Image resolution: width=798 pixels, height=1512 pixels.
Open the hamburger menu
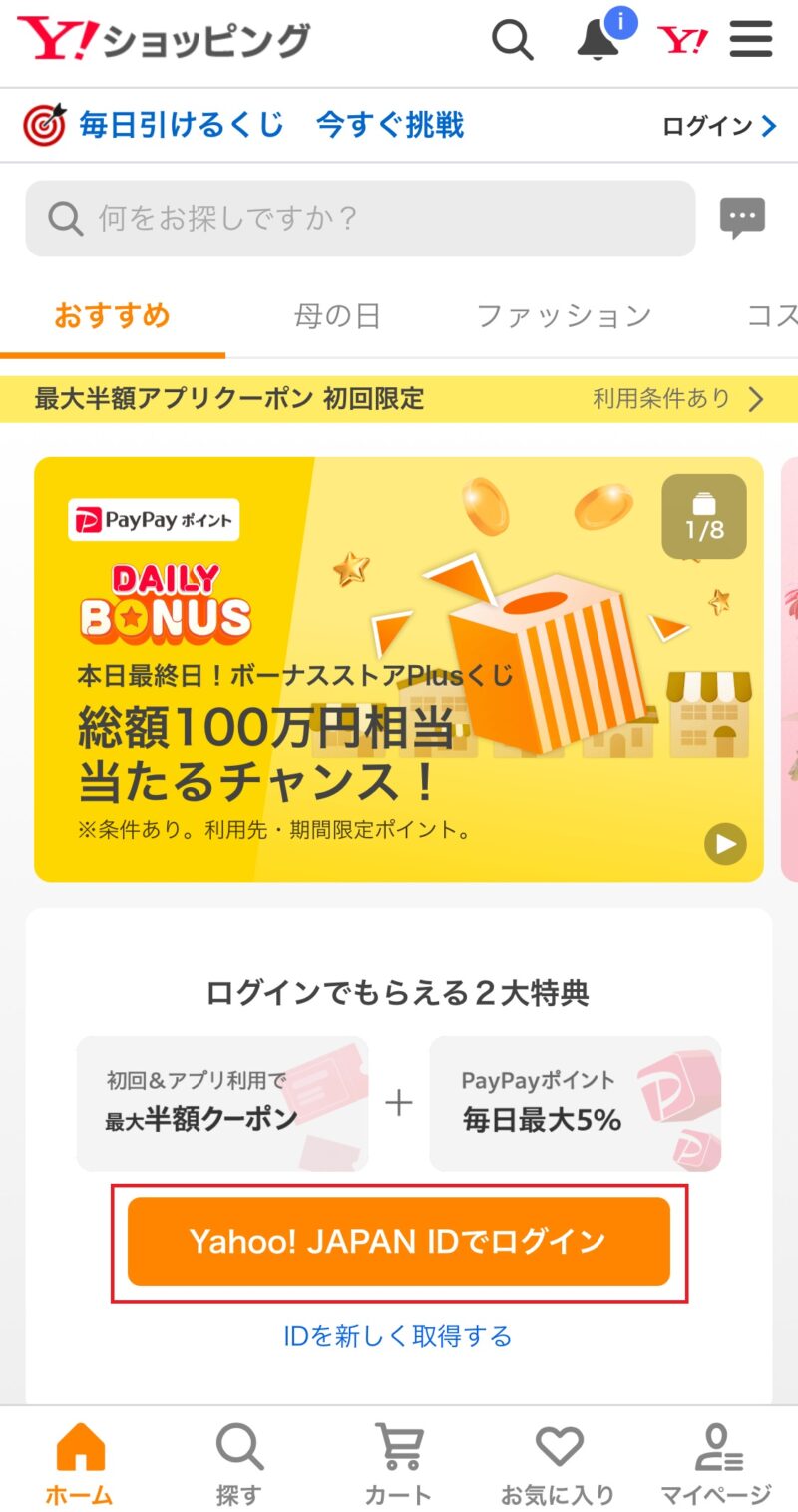(751, 41)
